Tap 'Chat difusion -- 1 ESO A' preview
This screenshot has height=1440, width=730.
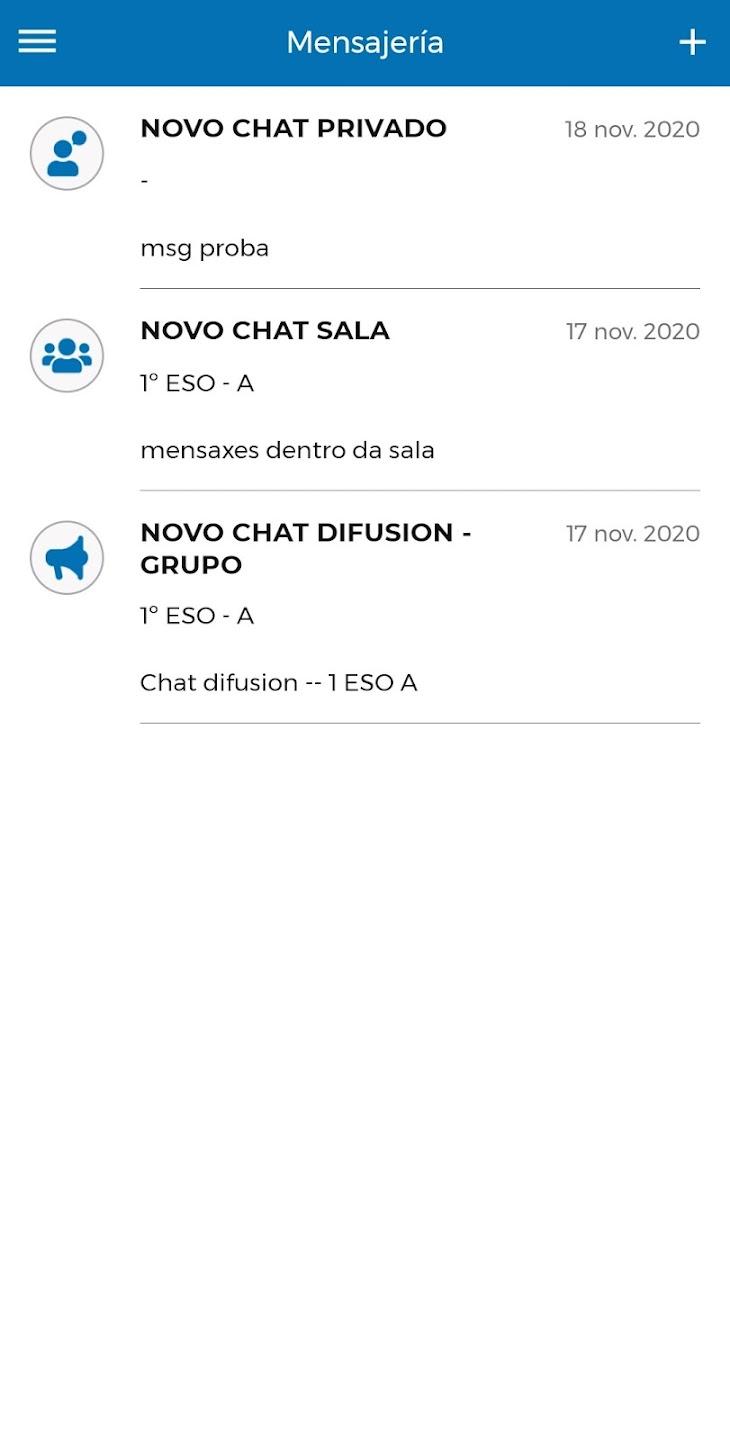coord(279,682)
